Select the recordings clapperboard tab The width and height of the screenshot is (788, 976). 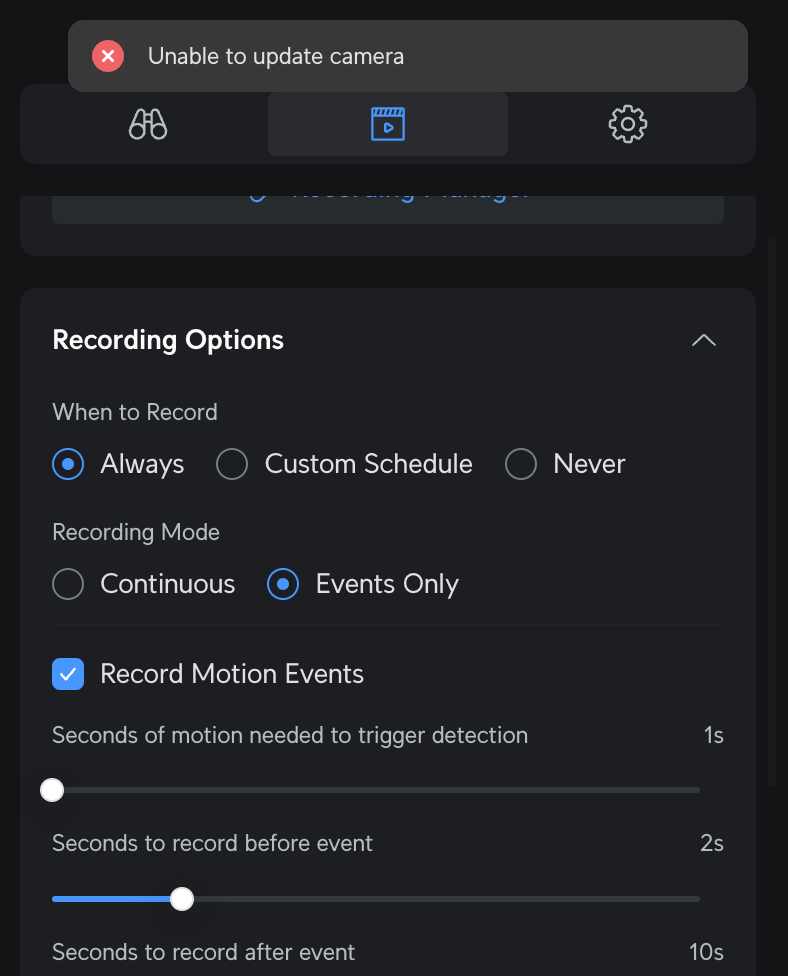click(388, 125)
